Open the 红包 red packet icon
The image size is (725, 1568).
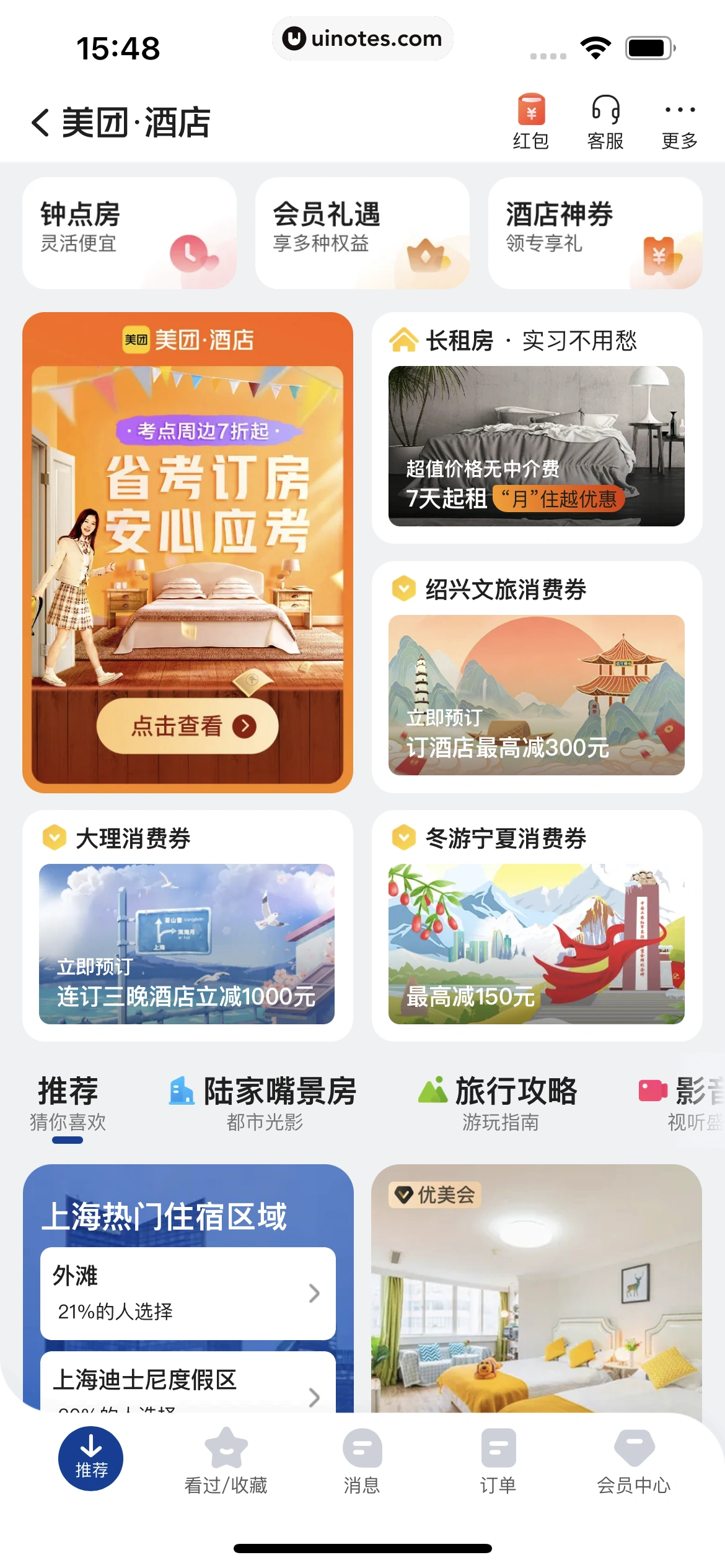531,121
